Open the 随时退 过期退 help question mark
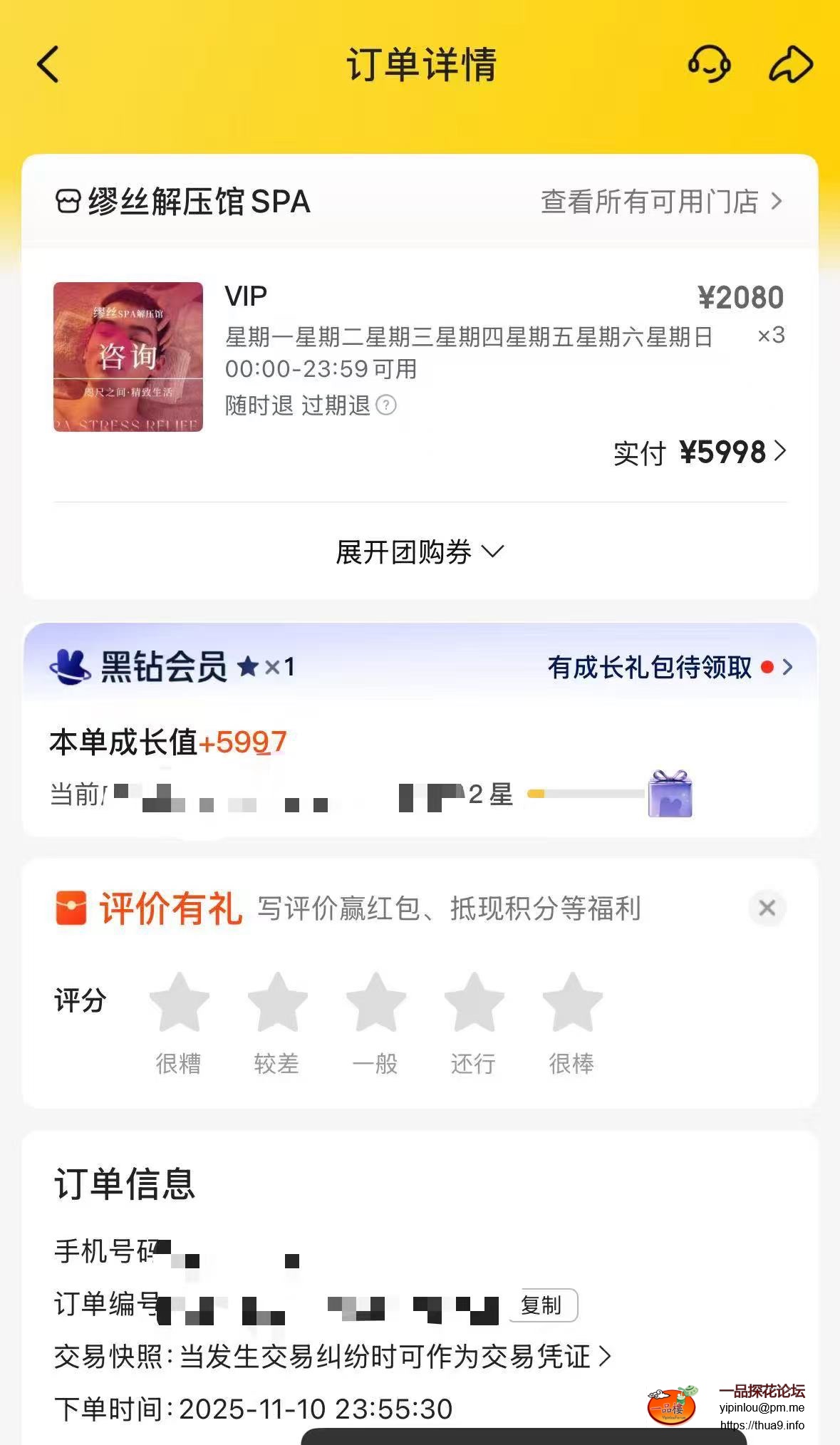The height and width of the screenshot is (1445, 840). click(x=386, y=405)
